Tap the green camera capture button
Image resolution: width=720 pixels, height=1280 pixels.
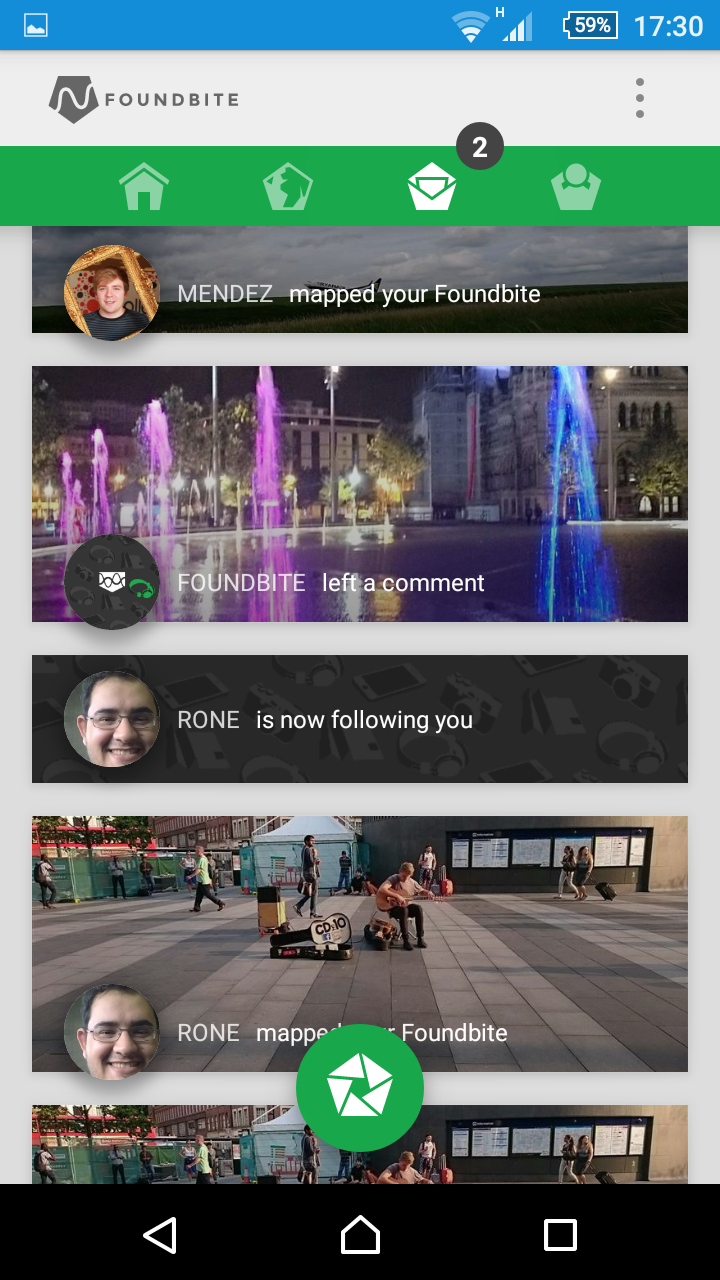[360, 1088]
